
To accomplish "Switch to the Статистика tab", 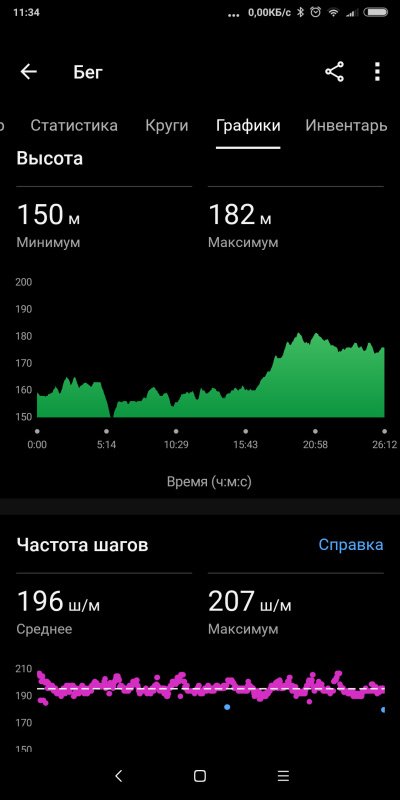I will point(74,126).
